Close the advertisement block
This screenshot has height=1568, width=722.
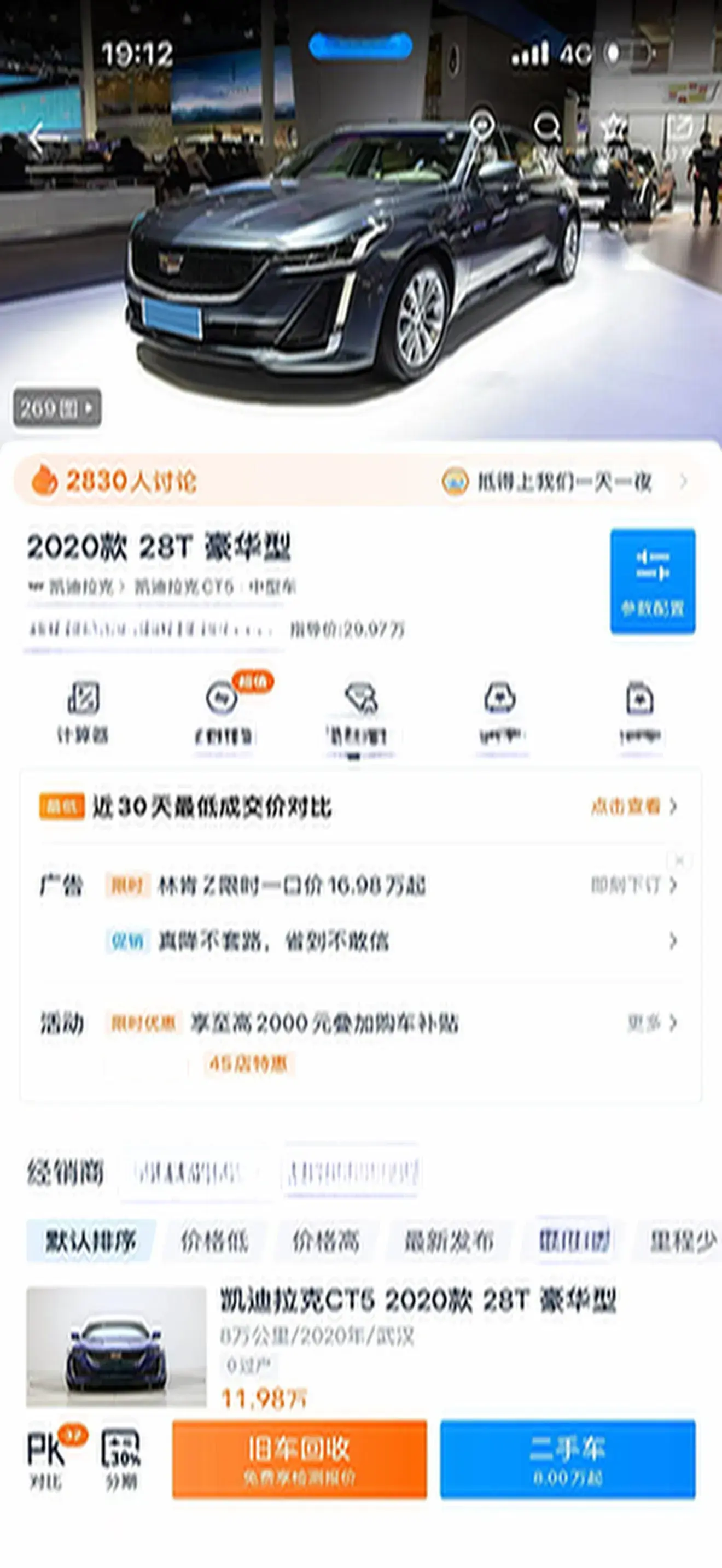click(x=679, y=860)
